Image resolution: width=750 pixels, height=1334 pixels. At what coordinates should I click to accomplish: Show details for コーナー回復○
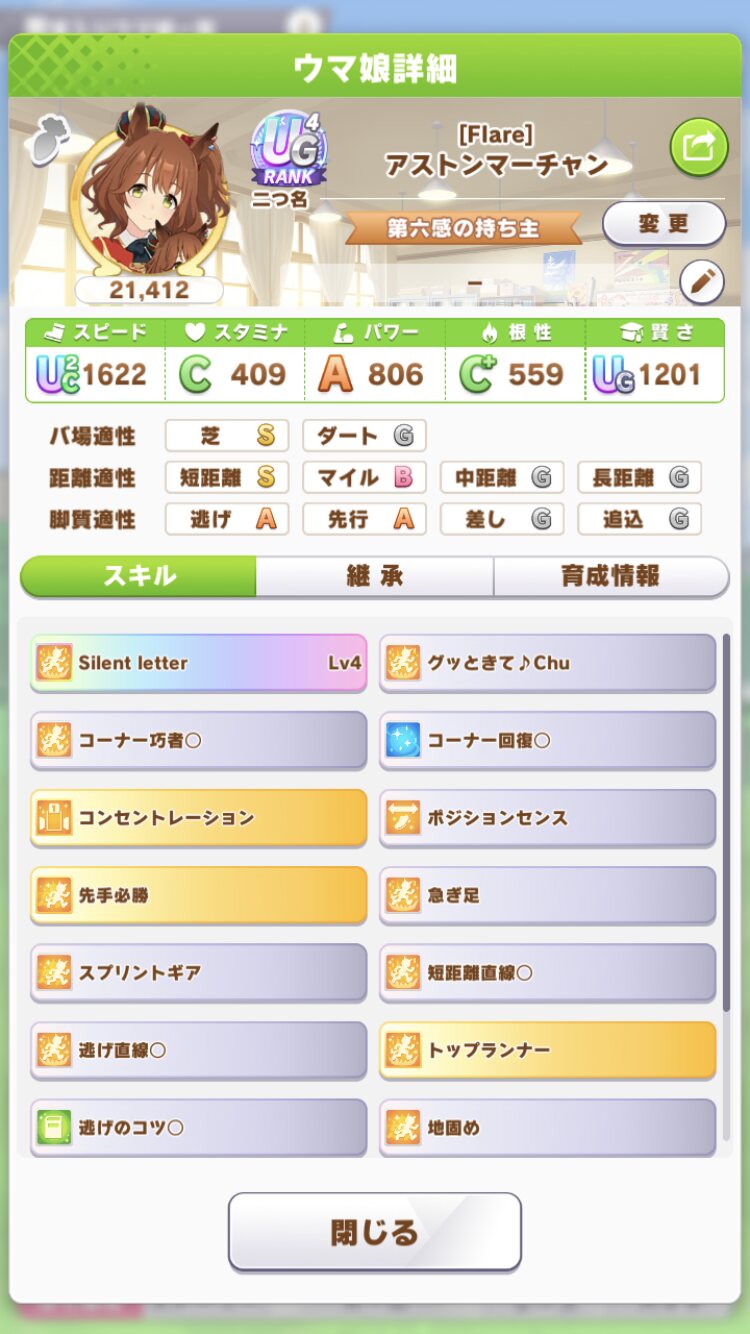tap(547, 740)
